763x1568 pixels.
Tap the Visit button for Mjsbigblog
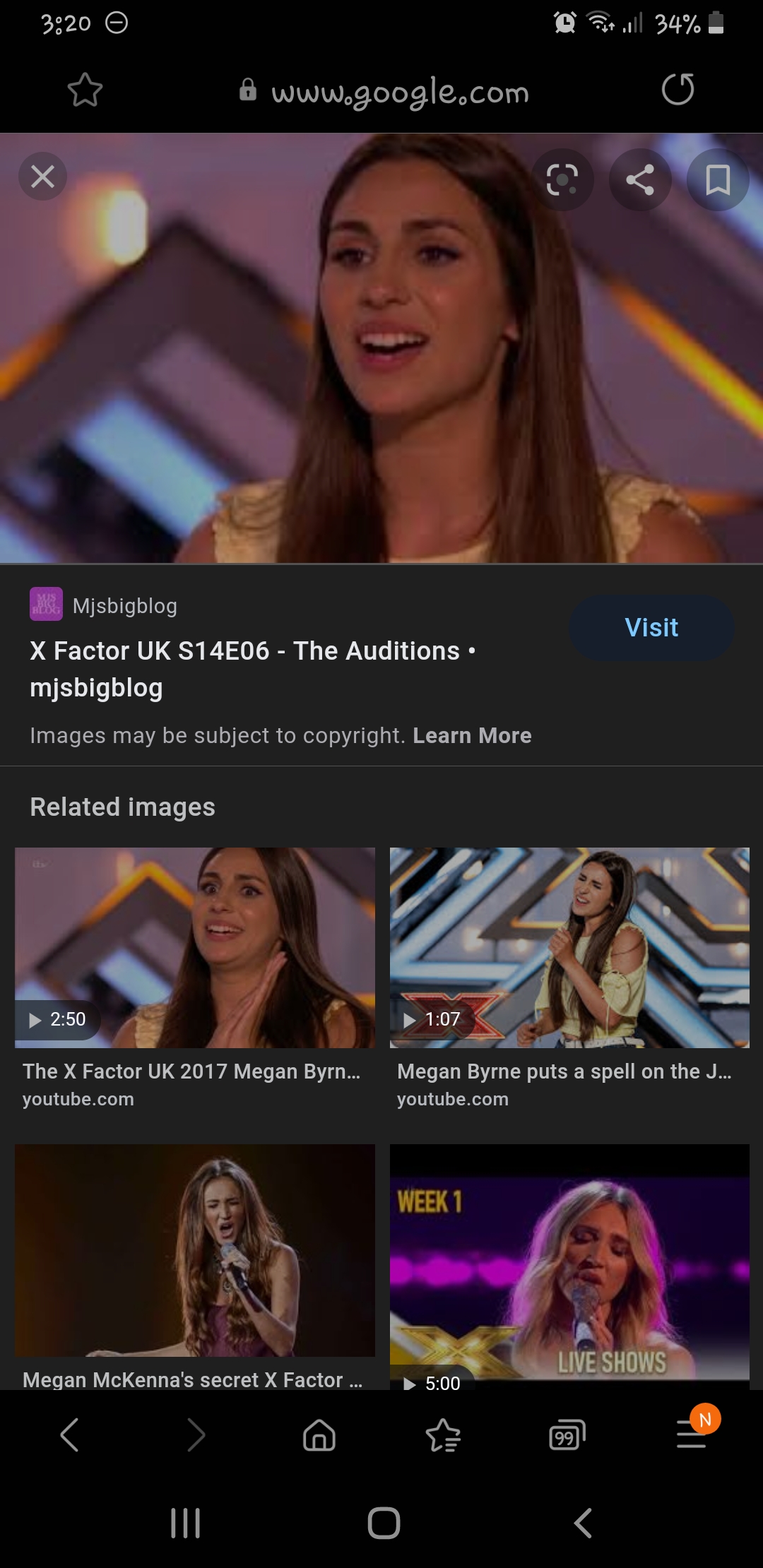[651, 628]
